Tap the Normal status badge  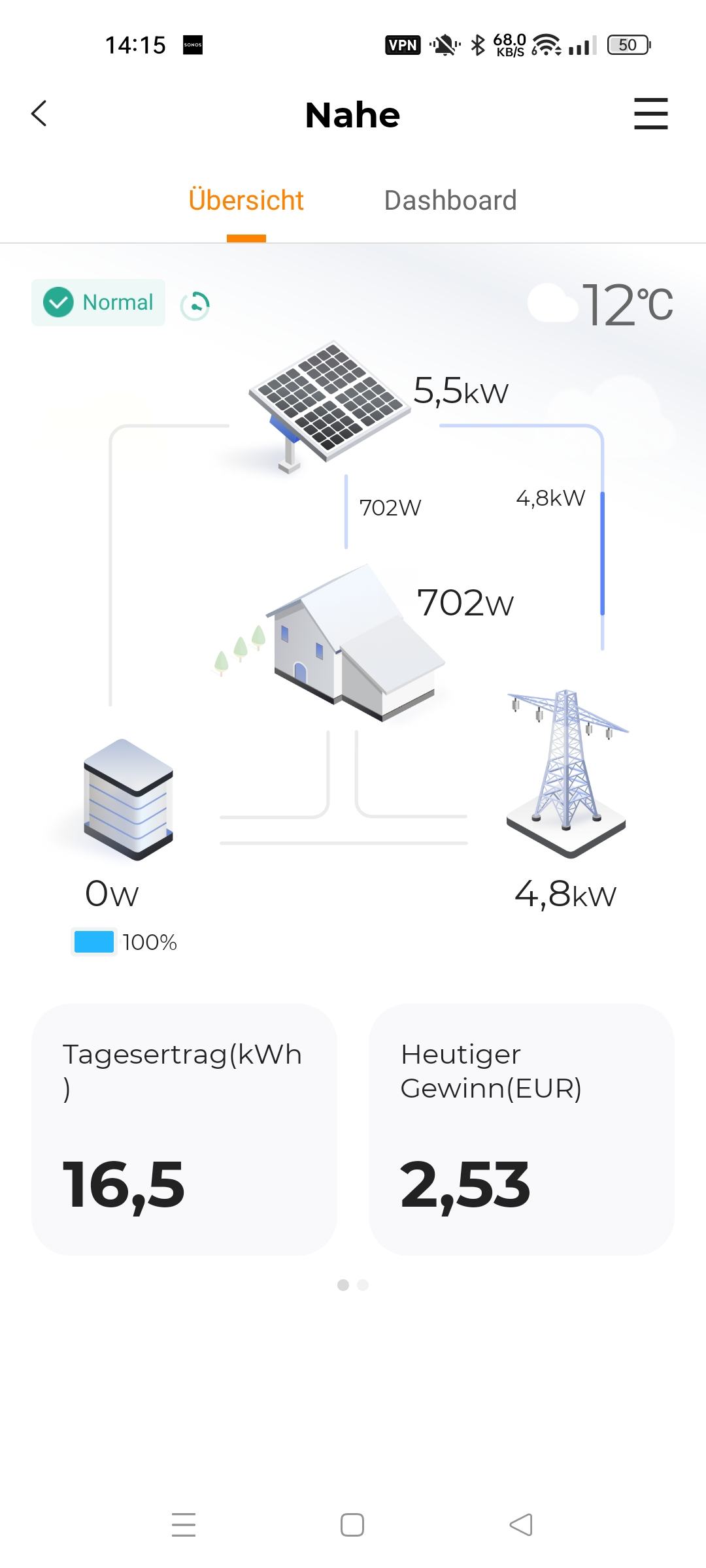pyautogui.click(x=98, y=302)
